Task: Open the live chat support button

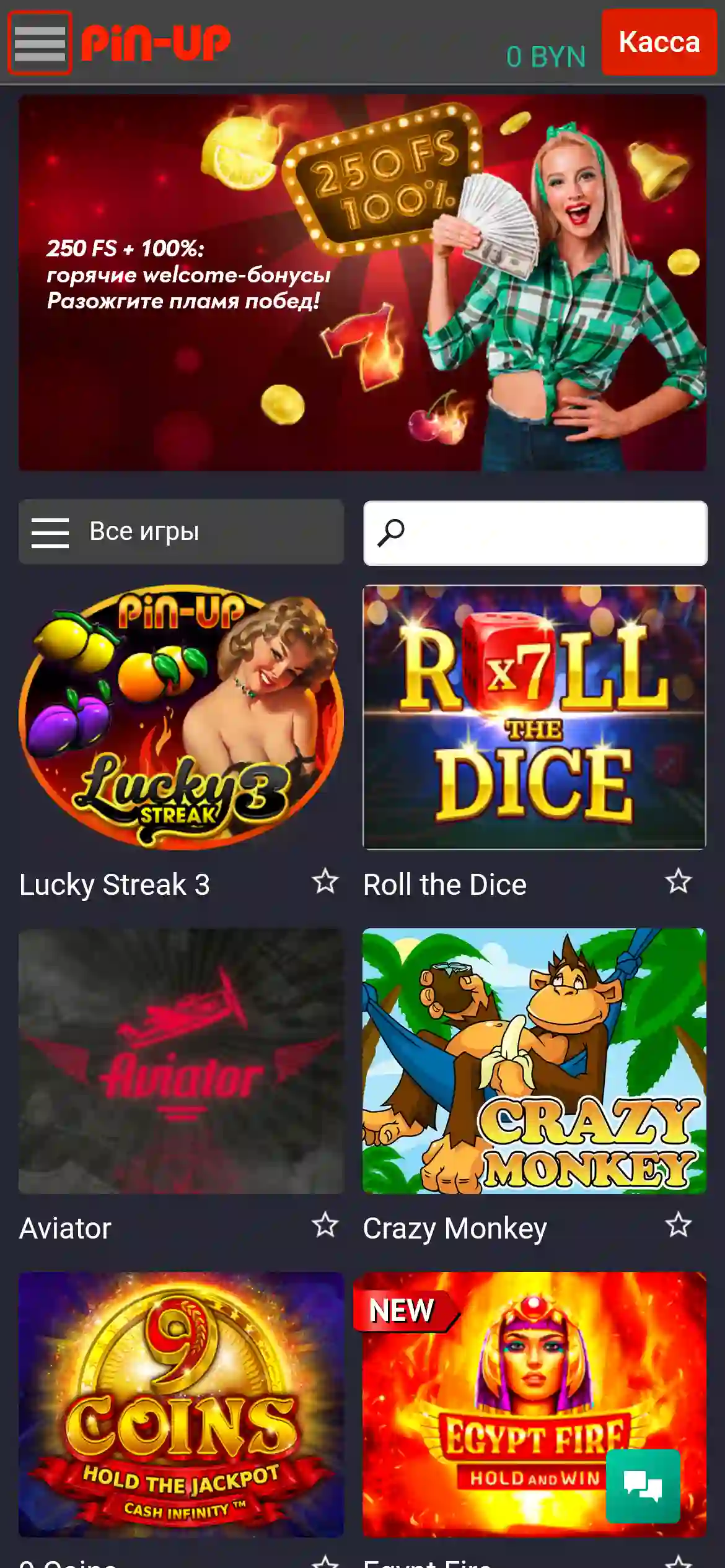Action: [643, 1486]
